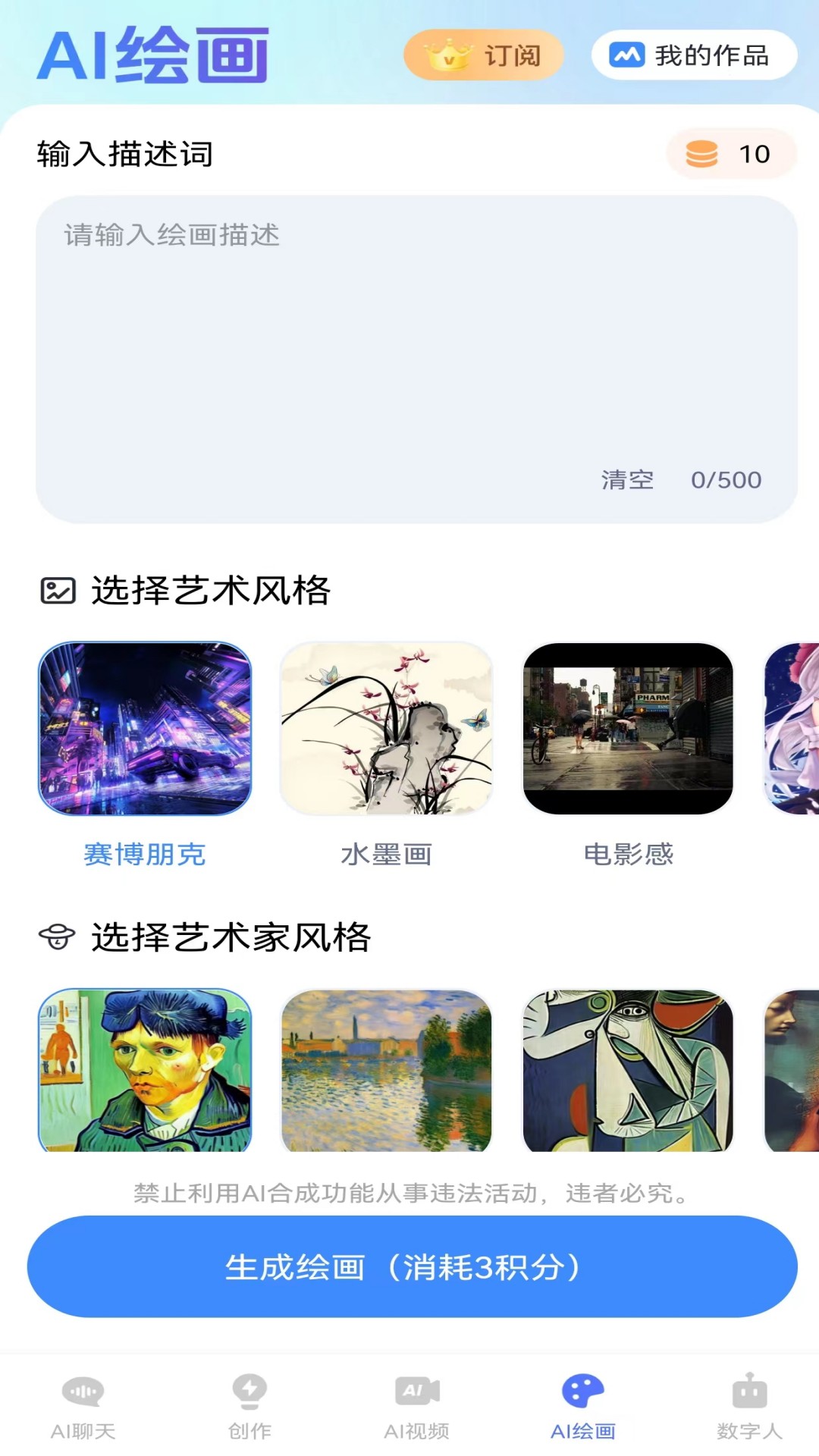Open 我的作品 to view your works
819x1456 pixels.
pyautogui.click(x=692, y=55)
